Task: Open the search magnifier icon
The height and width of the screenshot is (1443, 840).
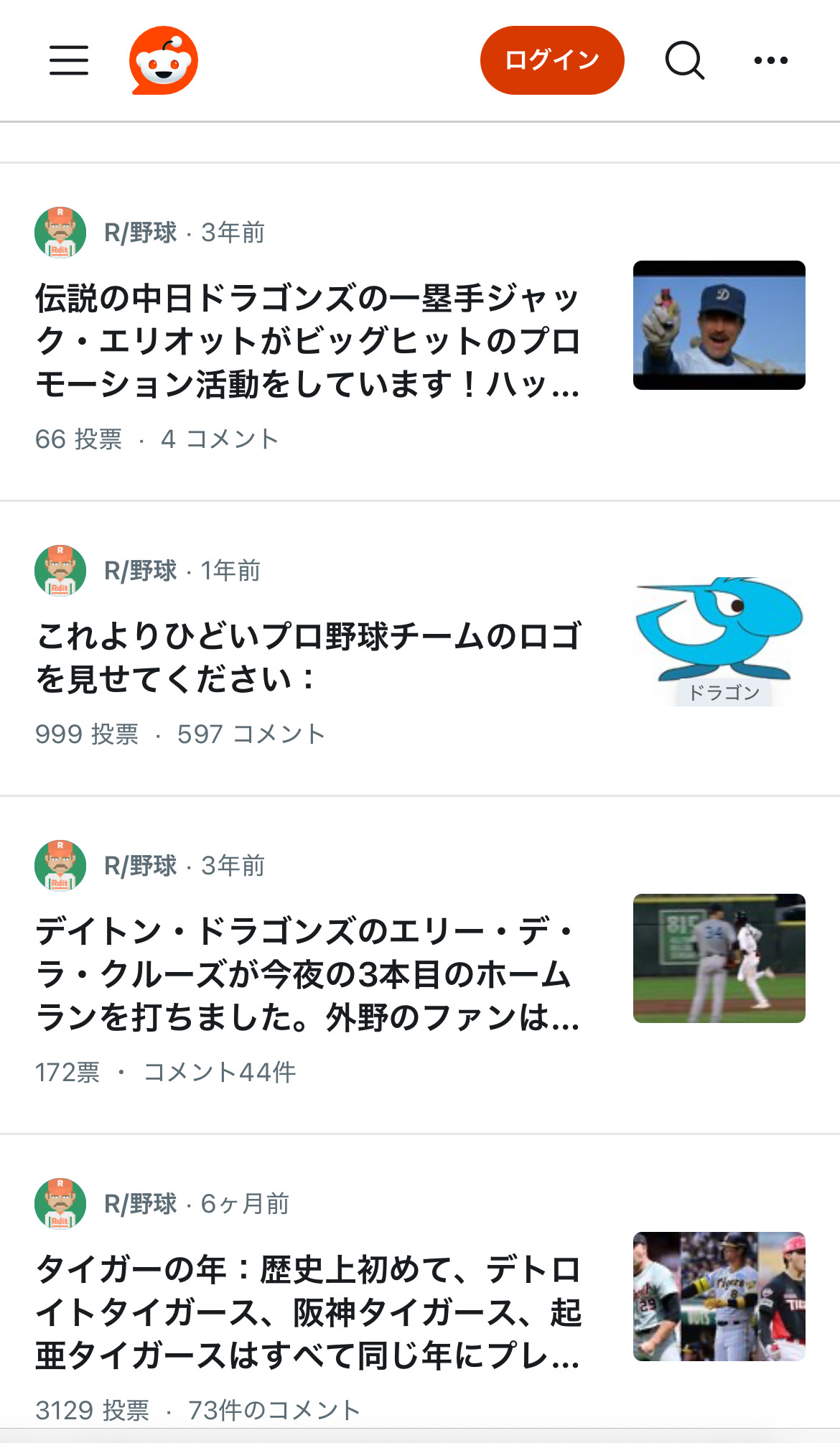Action: click(x=684, y=60)
